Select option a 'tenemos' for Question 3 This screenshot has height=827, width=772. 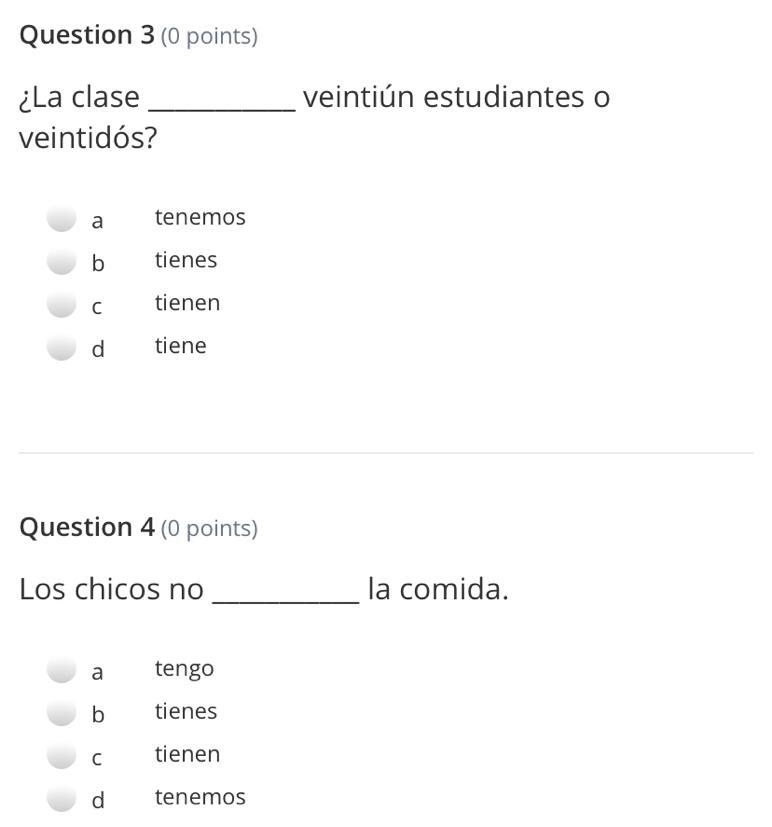tap(62, 218)
